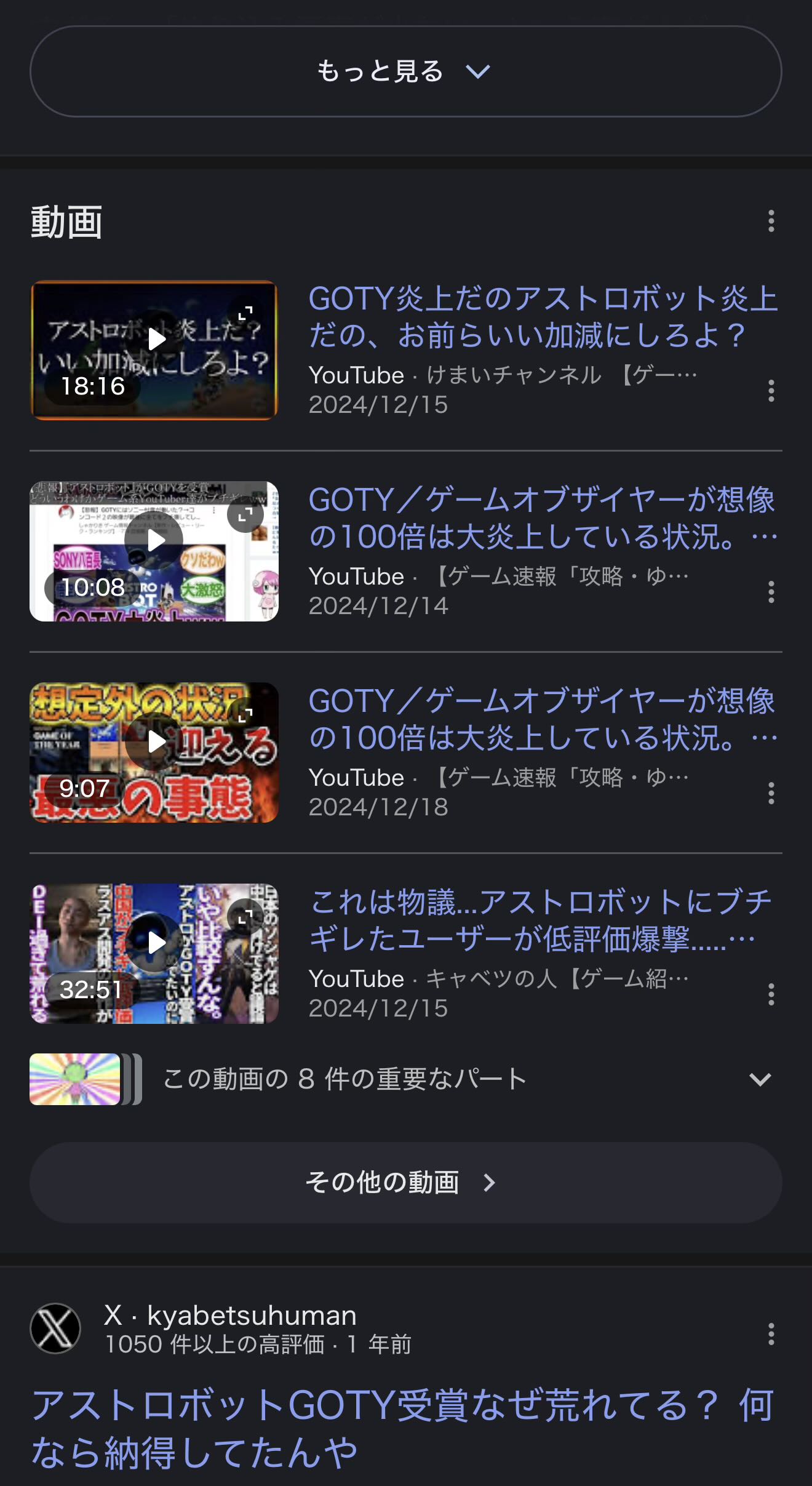The width and height of the screenshot is (812, 1486).
Task: Open options for the キャベツの人 video
Action: tap(771, 994)
